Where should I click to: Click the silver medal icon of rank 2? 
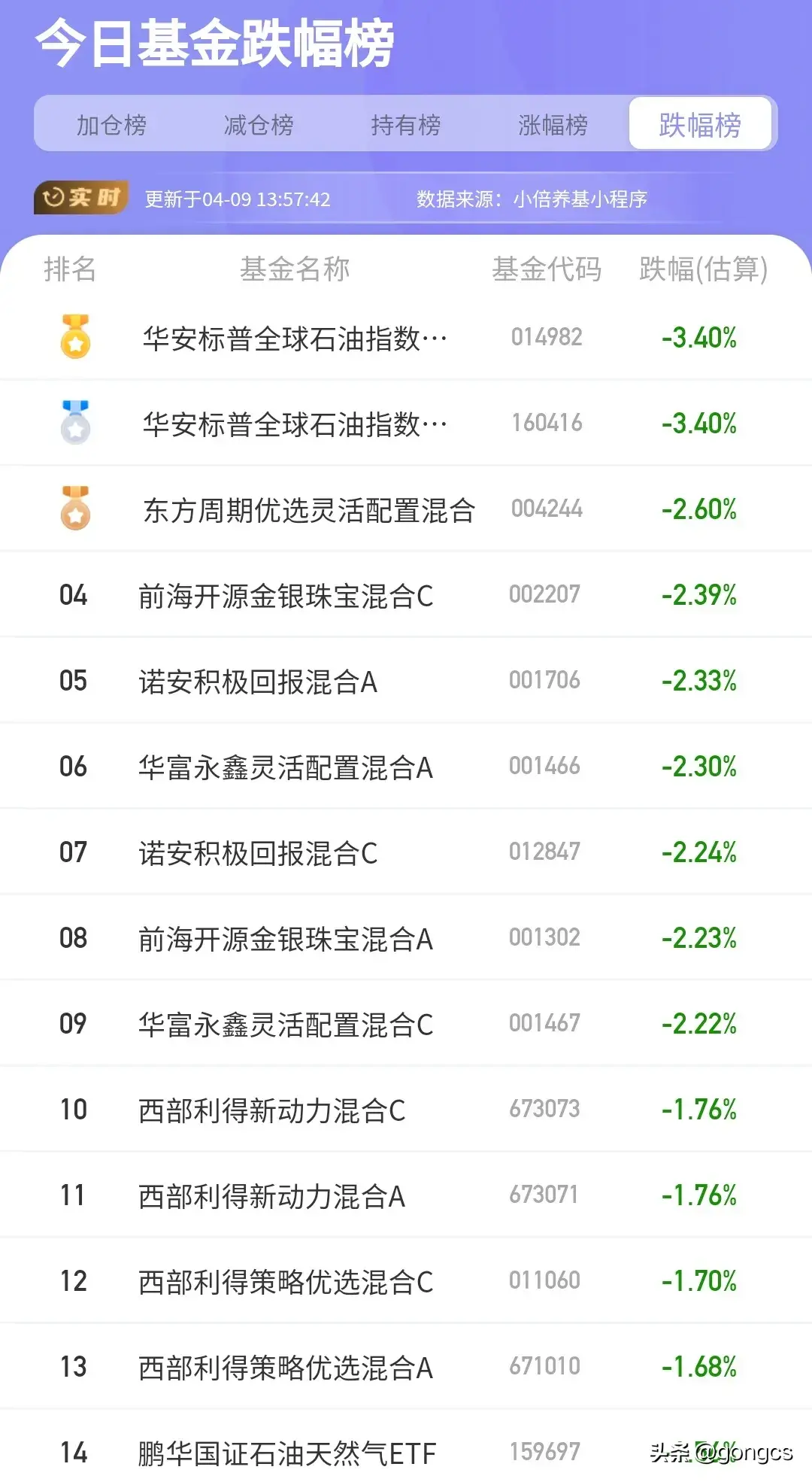point(76,422)
